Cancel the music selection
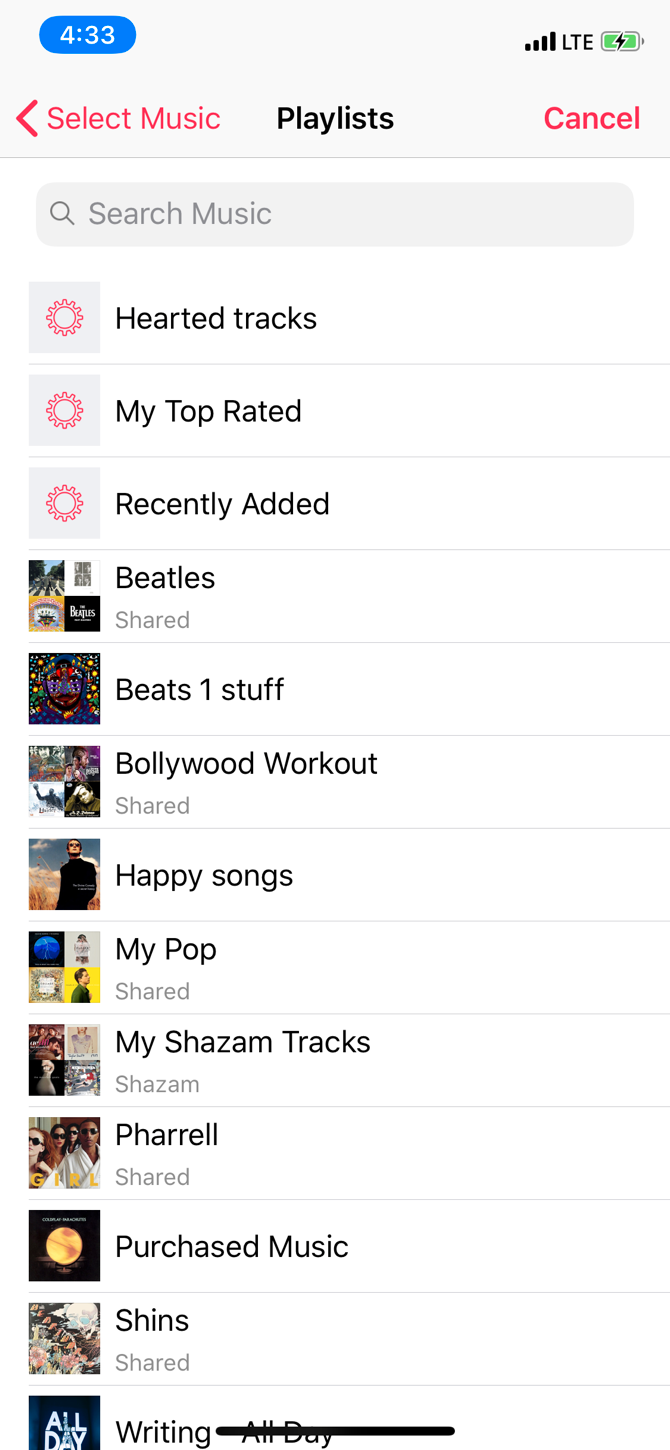The width and height of the screenshot is (670, 1450). 591,118
